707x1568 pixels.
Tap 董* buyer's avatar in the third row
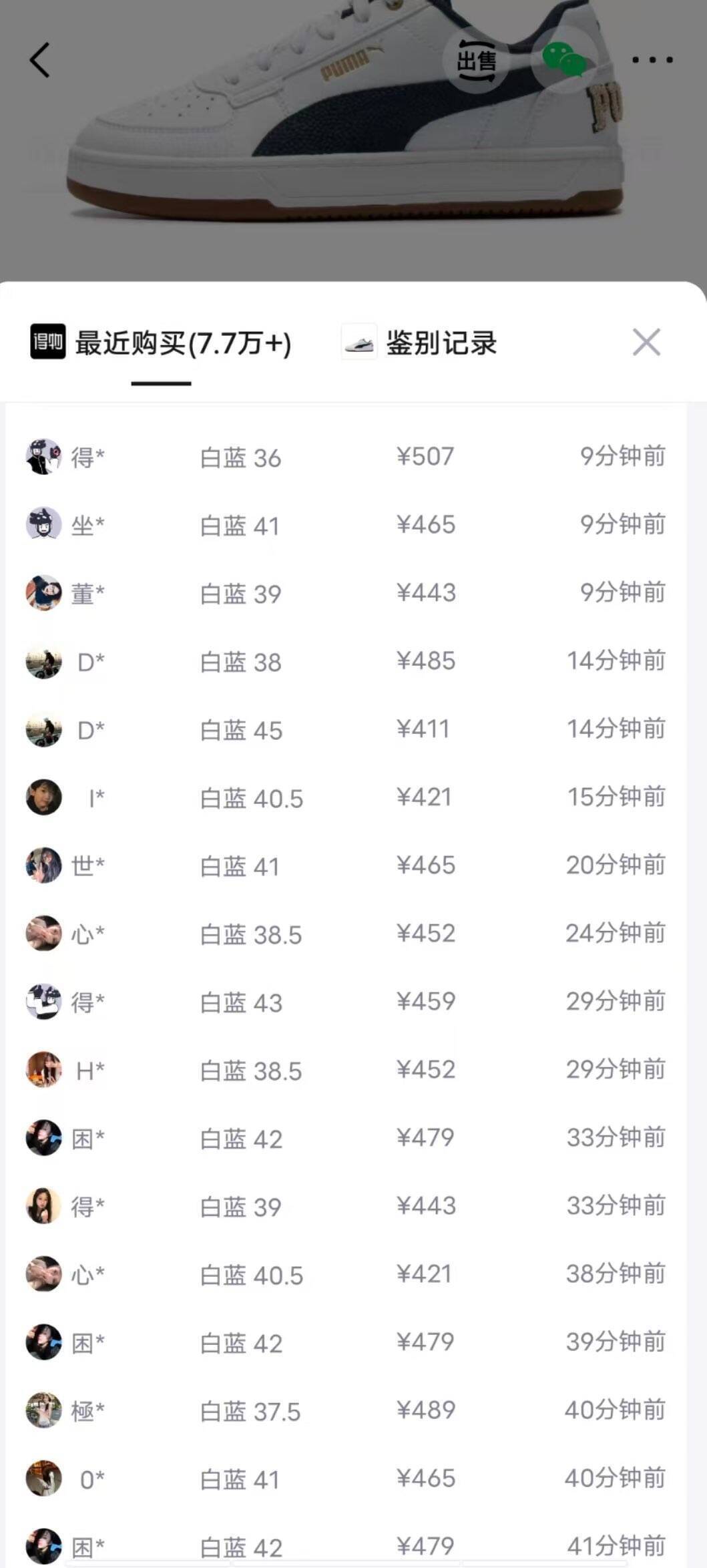(x=43, y=594)
